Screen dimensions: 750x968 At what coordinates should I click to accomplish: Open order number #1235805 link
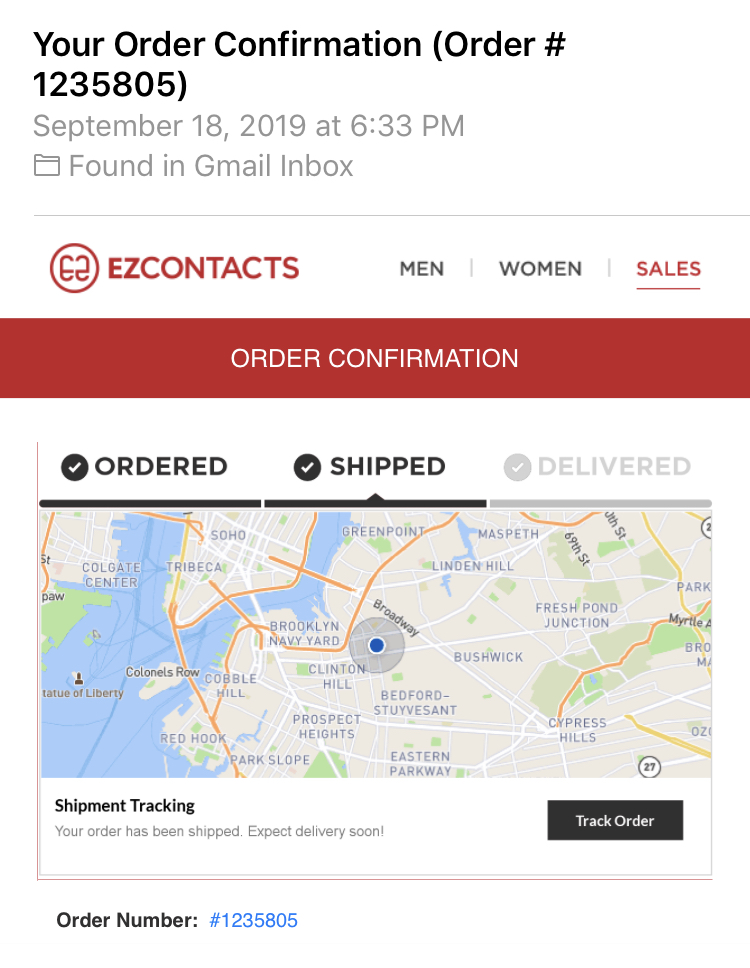253,921
